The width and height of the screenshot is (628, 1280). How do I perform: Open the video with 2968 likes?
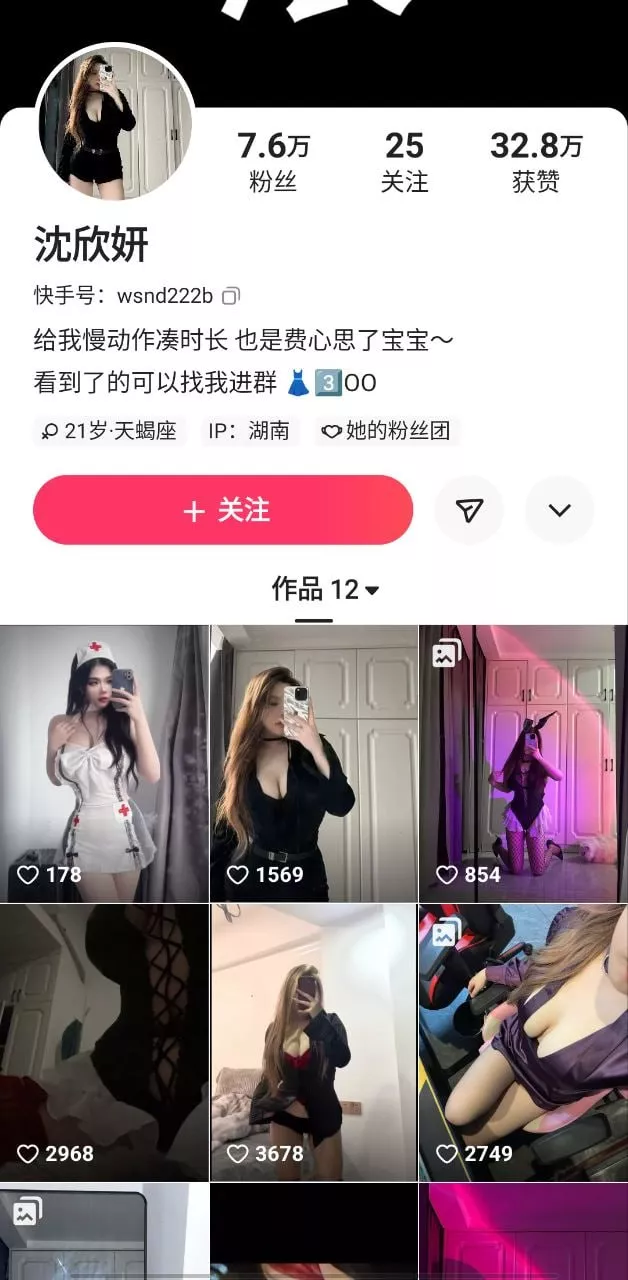(x=104, y=1041)
